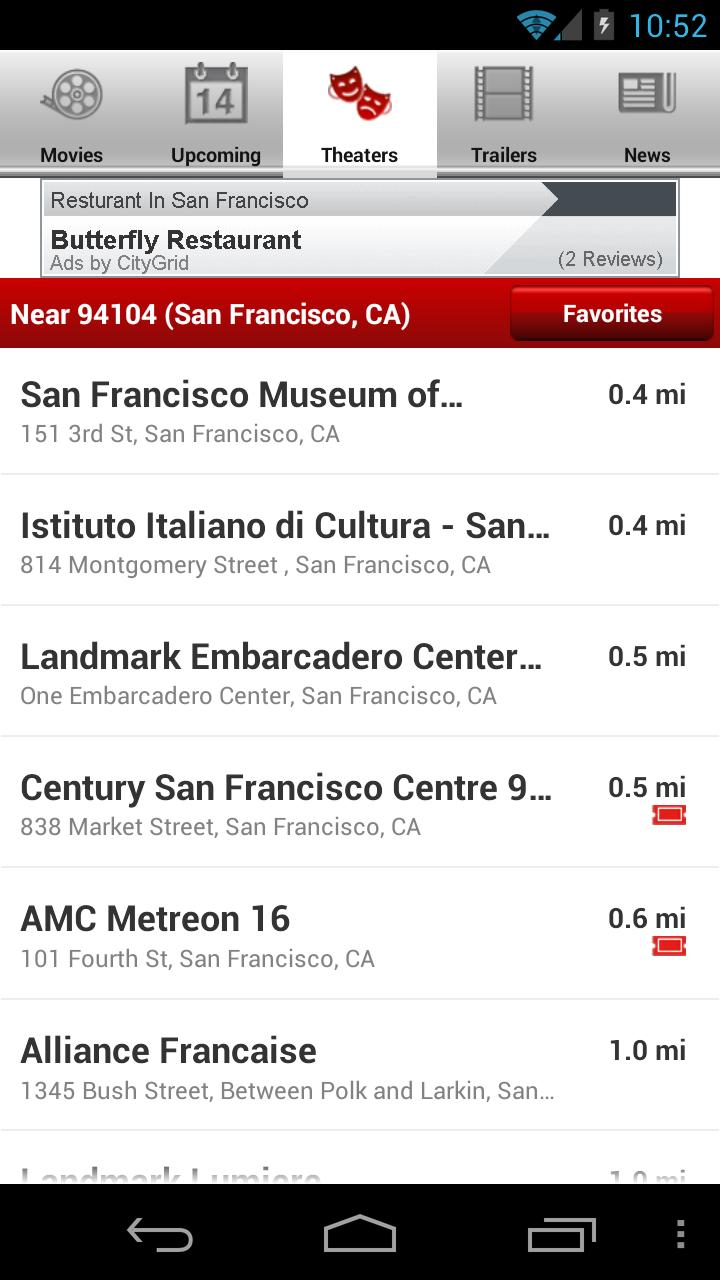Tap ticket icon for Century San Francisco Centre
The image size is (720, 1280).
tap(668, 814)
